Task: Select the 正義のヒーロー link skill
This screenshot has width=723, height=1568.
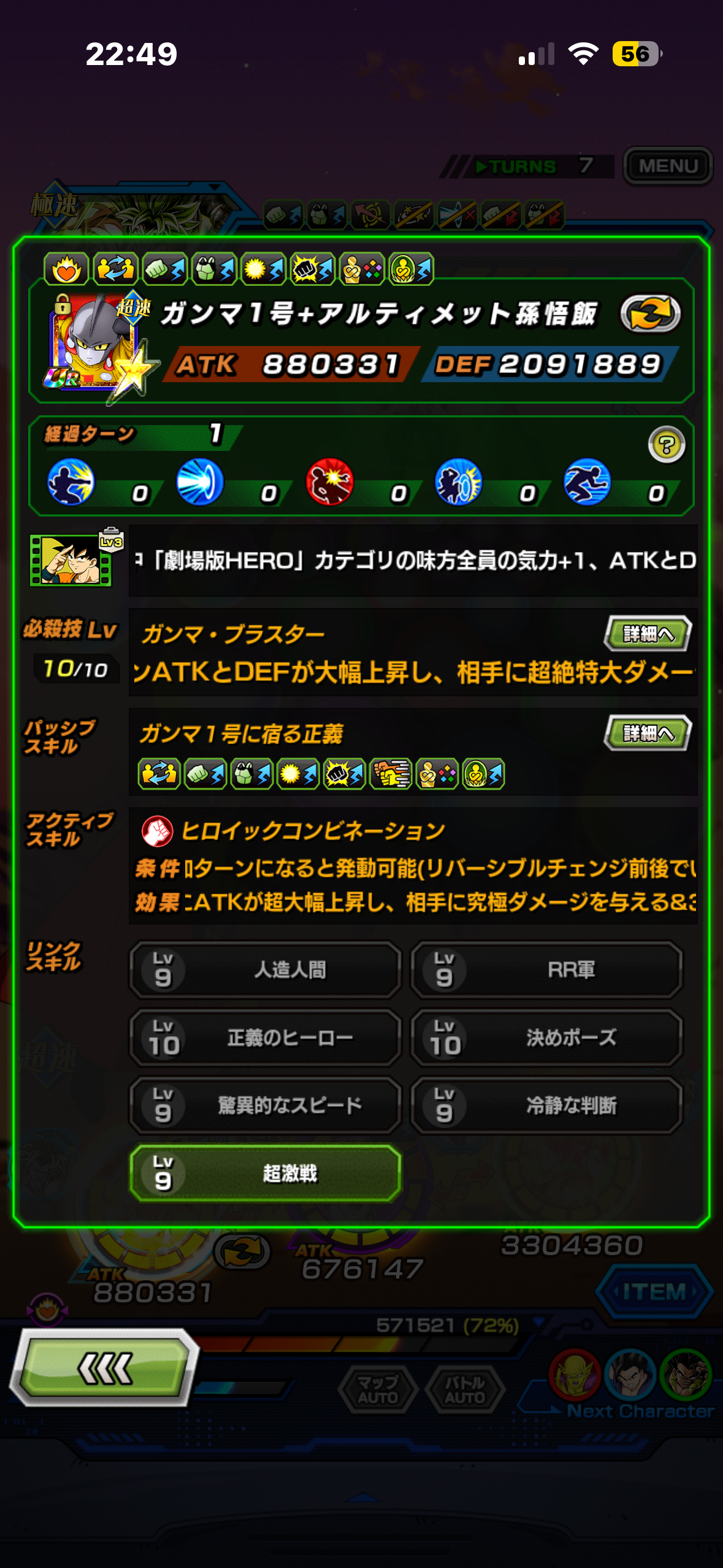Action: tap(265, 1038)
